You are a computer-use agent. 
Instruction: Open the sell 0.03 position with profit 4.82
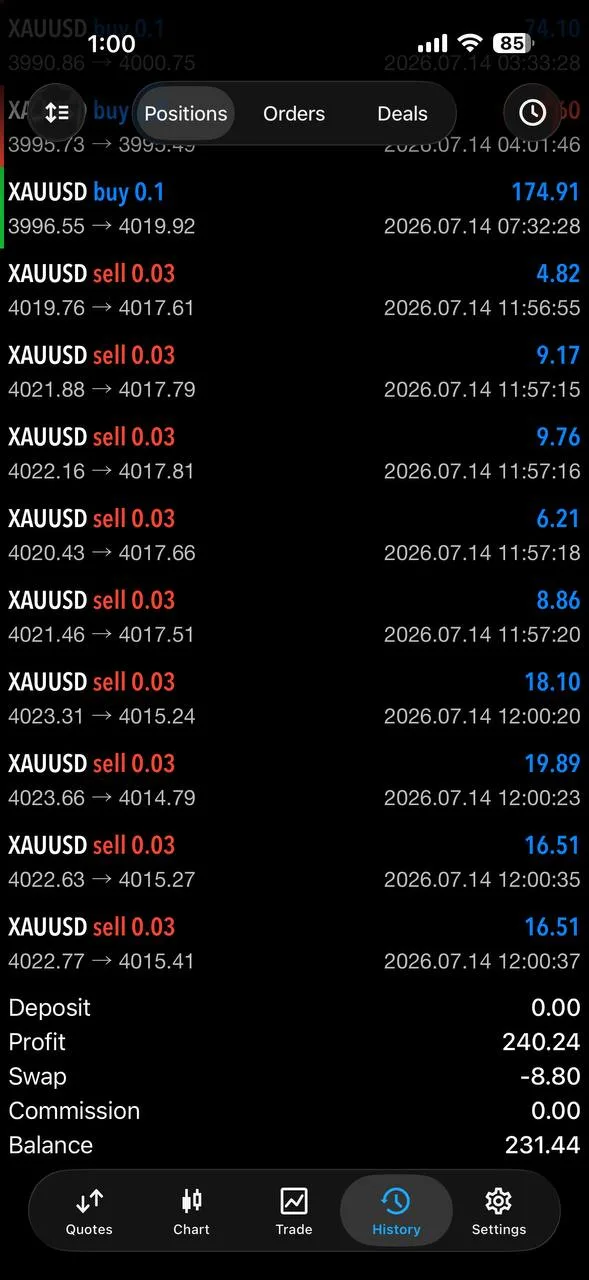(294, 290)
